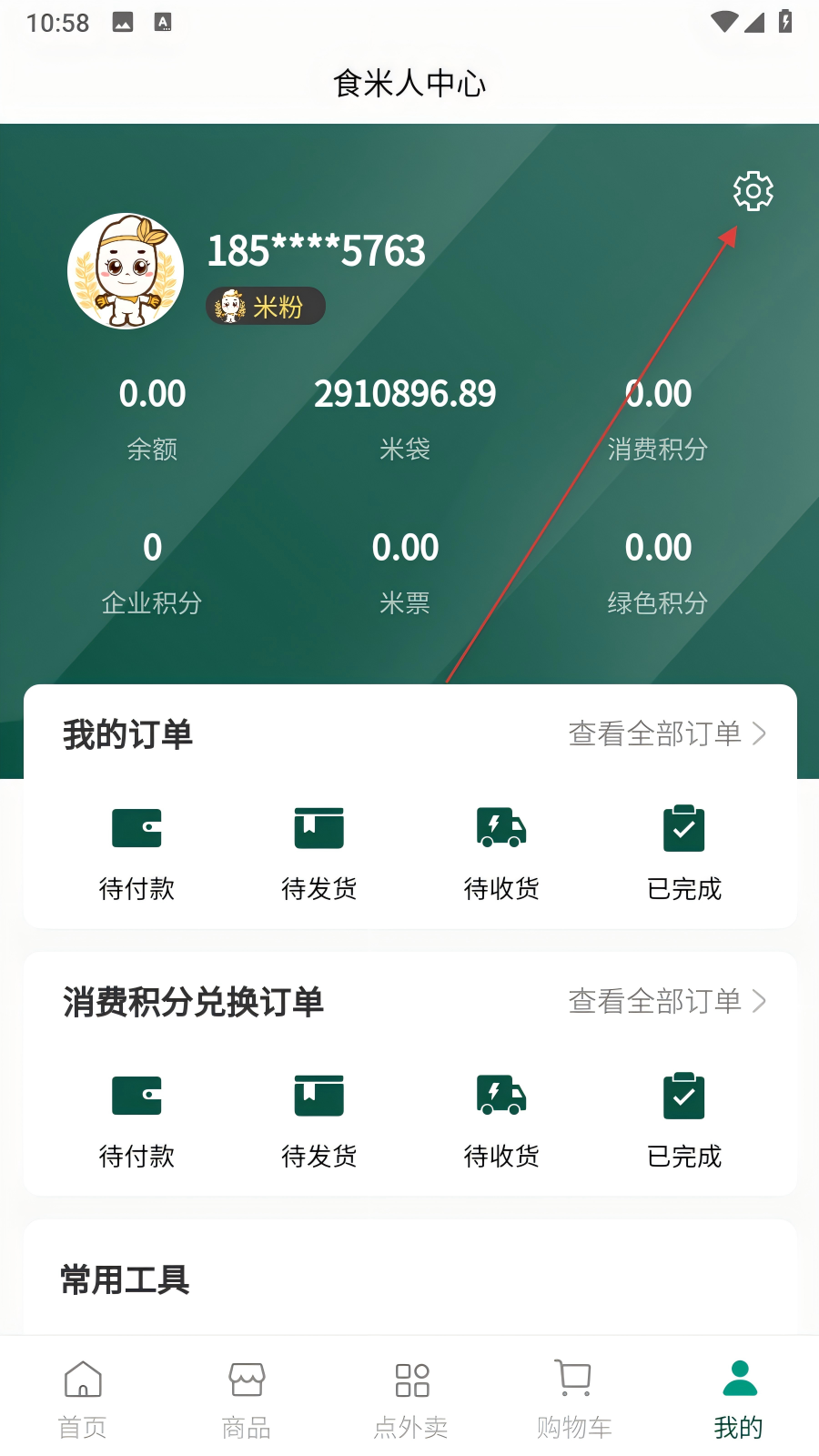This screenshot has height=1456, width=819.
Task: Switch to the 首页 tab
Action: pyautogui.click(x=83, y=1399)
